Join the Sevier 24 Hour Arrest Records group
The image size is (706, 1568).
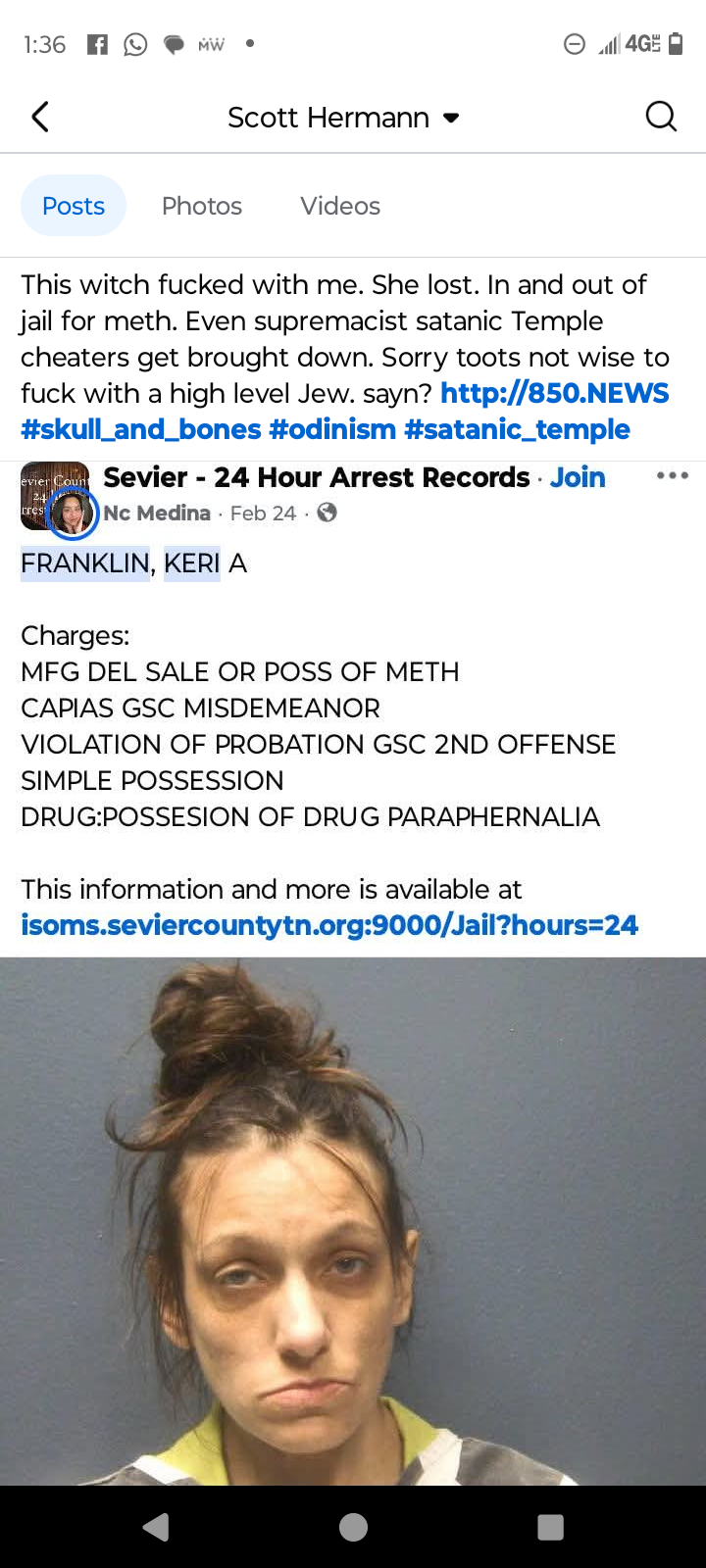[578, 477]
